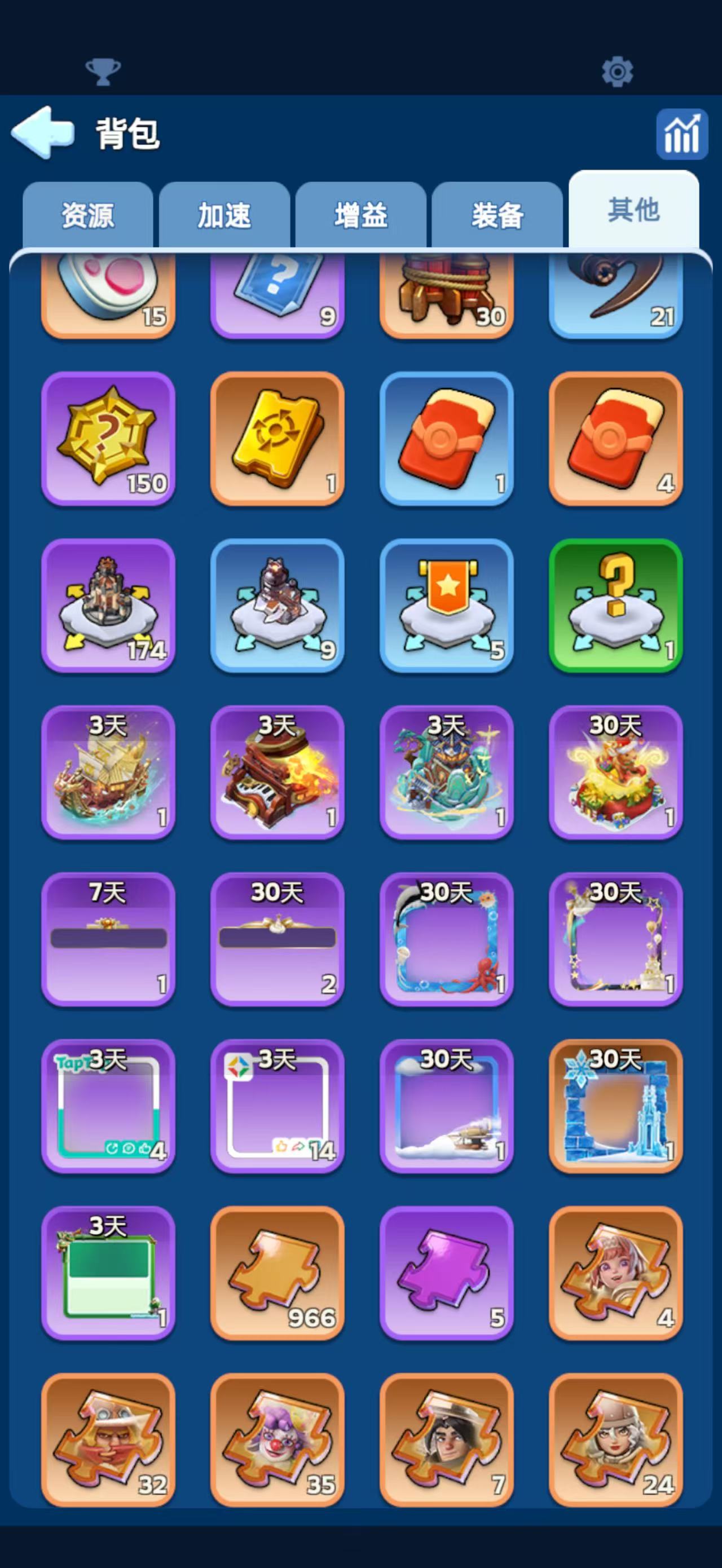Tap the castle relocation item with 174
The image size is (722, 1568).
[x=108, y=606]
